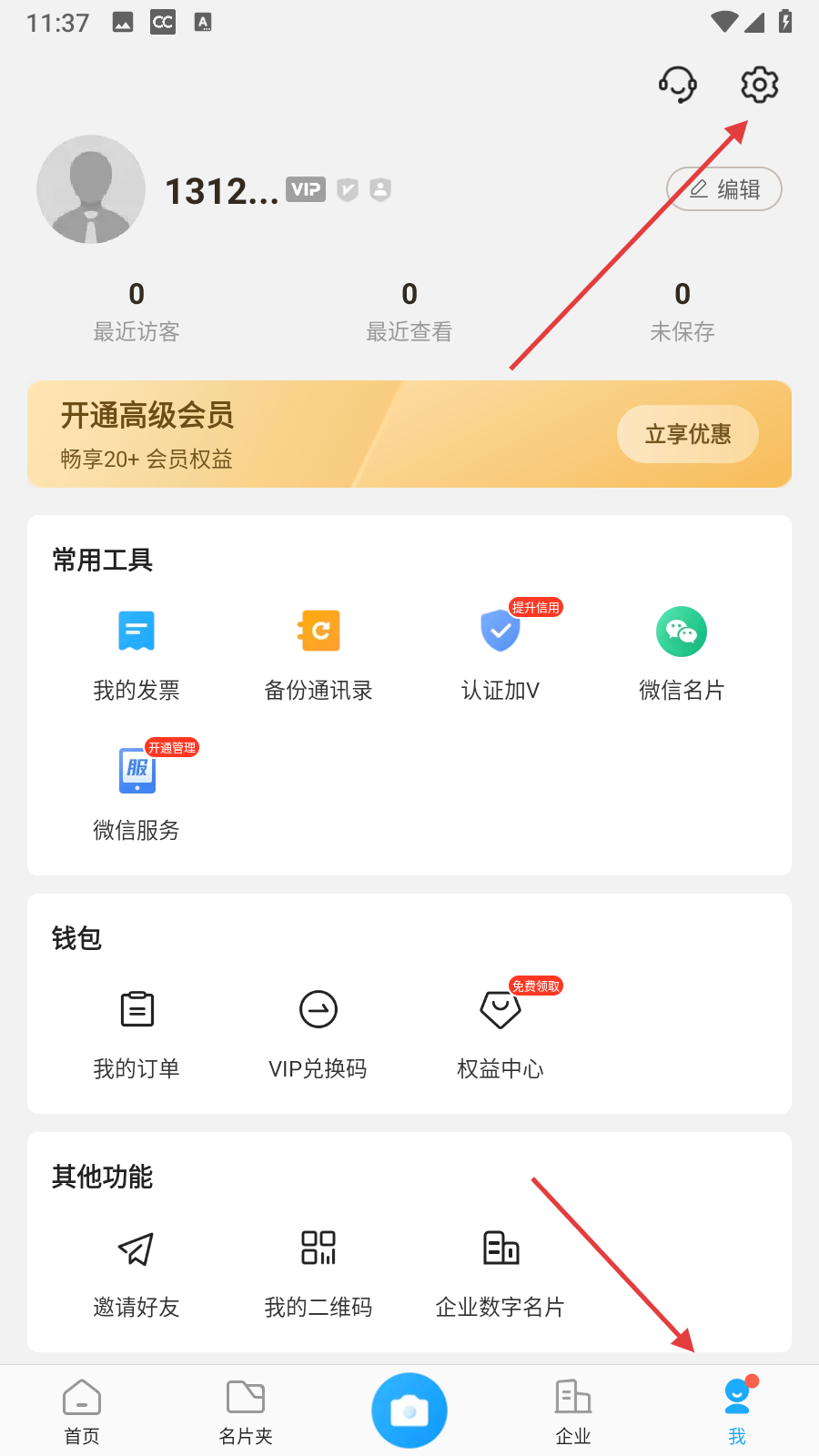Select 备份通讯录 to back up contacts
The width and height of the screenshot is (819, 1456).
(x=318, y=651)
